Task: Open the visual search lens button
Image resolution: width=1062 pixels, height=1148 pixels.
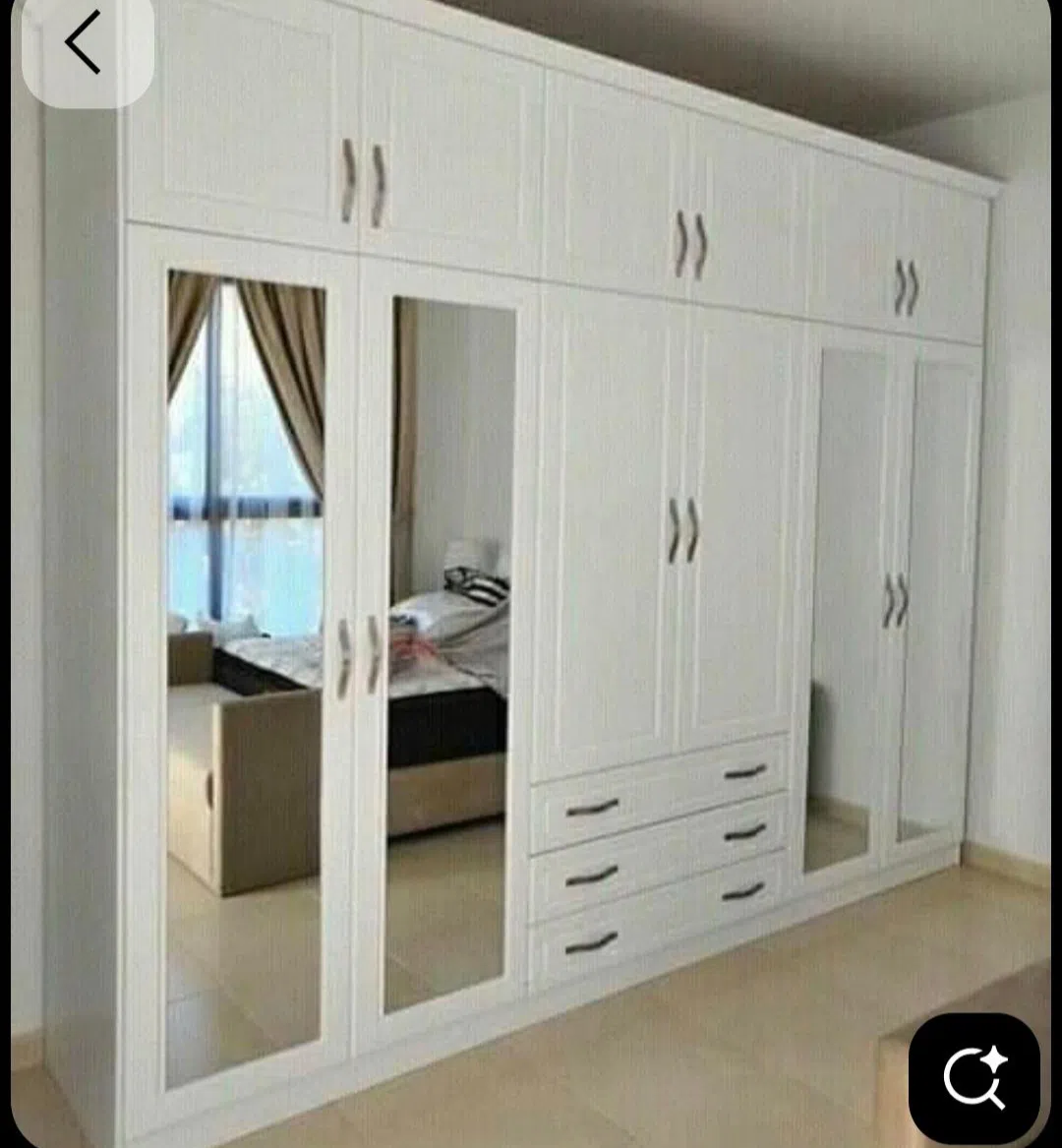Action: click(973, 1077)
